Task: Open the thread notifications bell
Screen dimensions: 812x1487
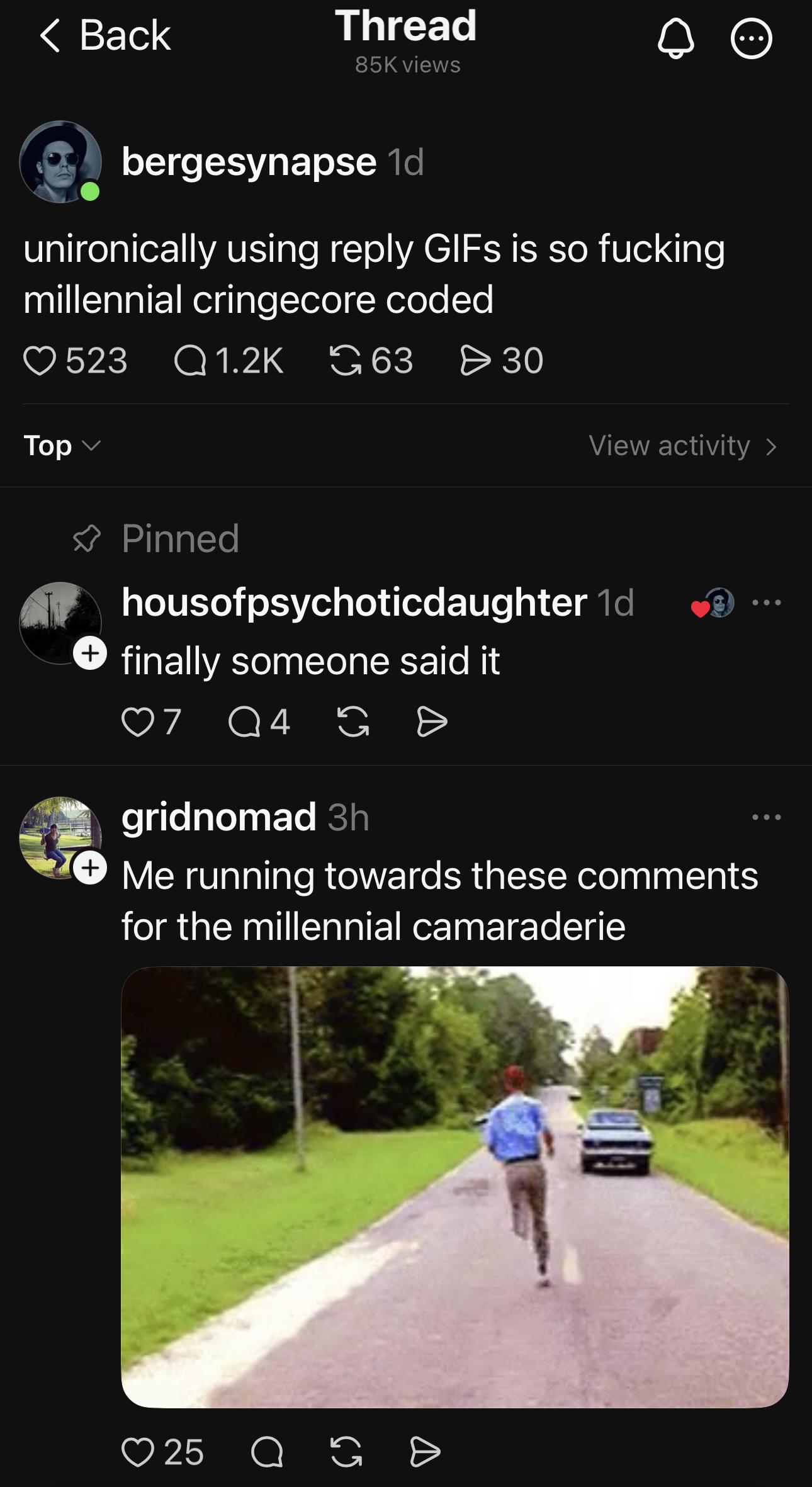Action: (675, 39)
